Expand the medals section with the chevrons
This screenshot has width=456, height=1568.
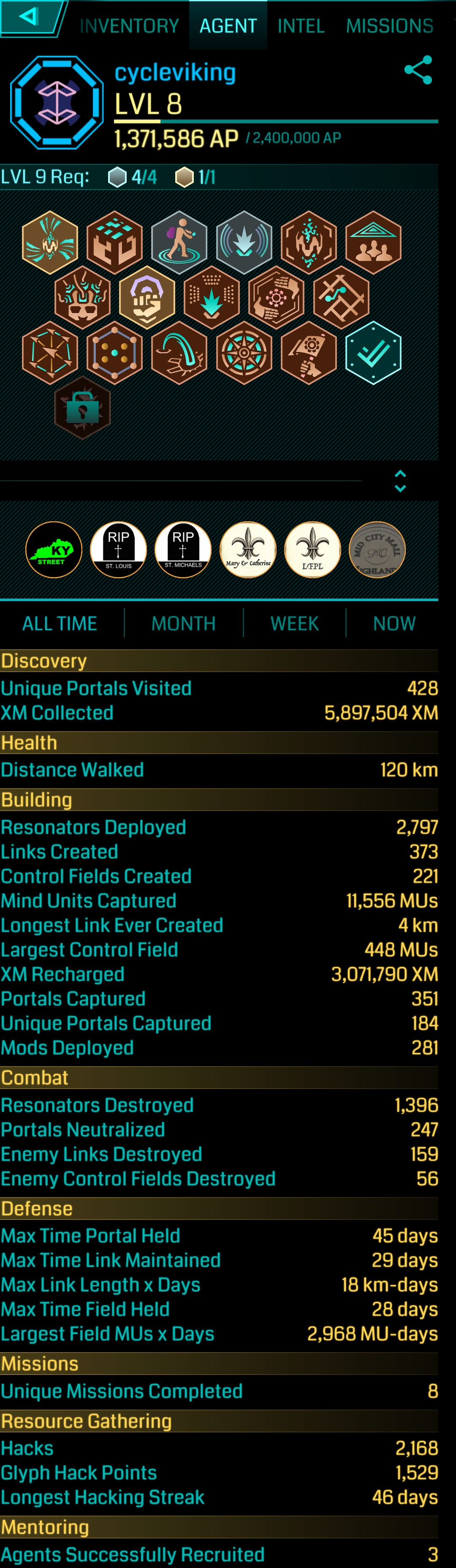[400, 481]
